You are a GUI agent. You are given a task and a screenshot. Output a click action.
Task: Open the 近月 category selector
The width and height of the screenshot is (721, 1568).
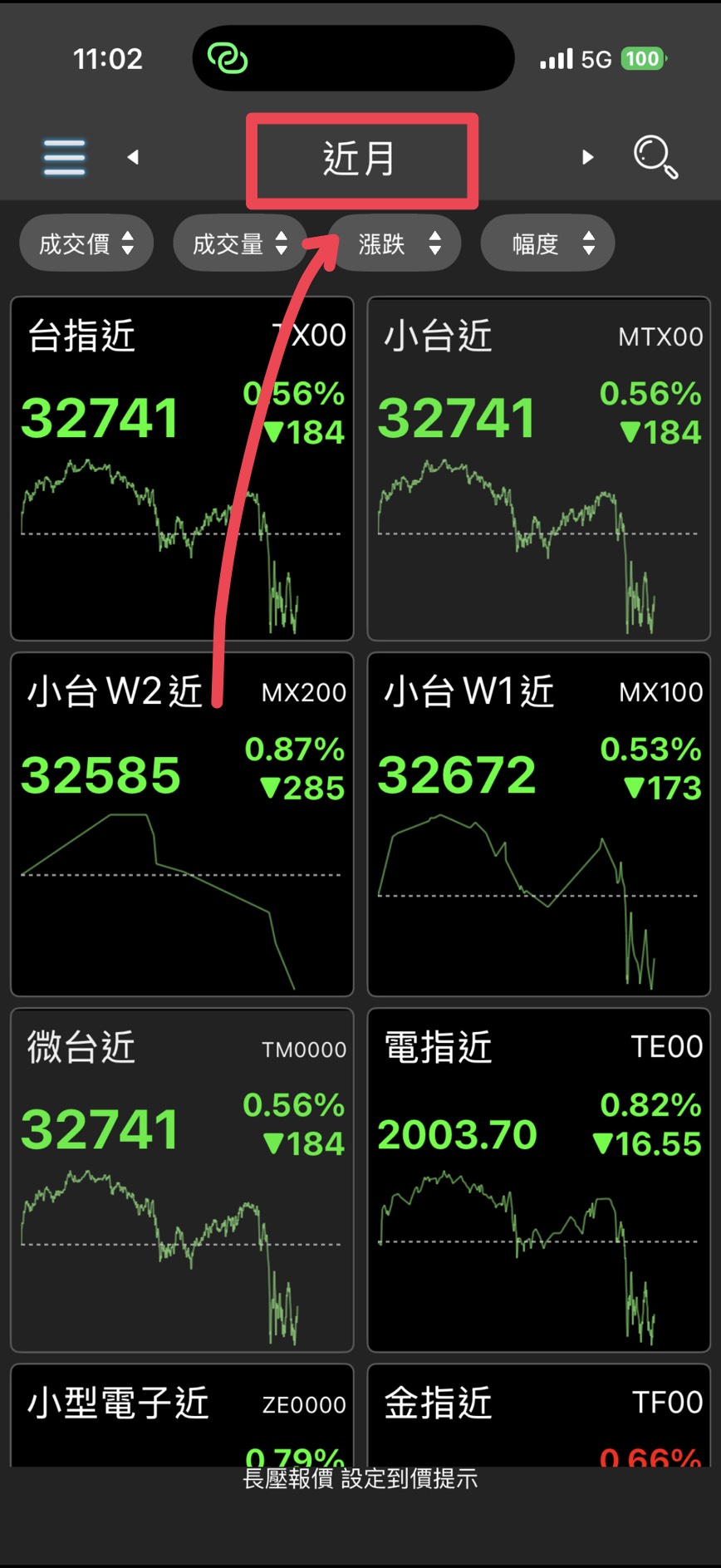[360, 160]
